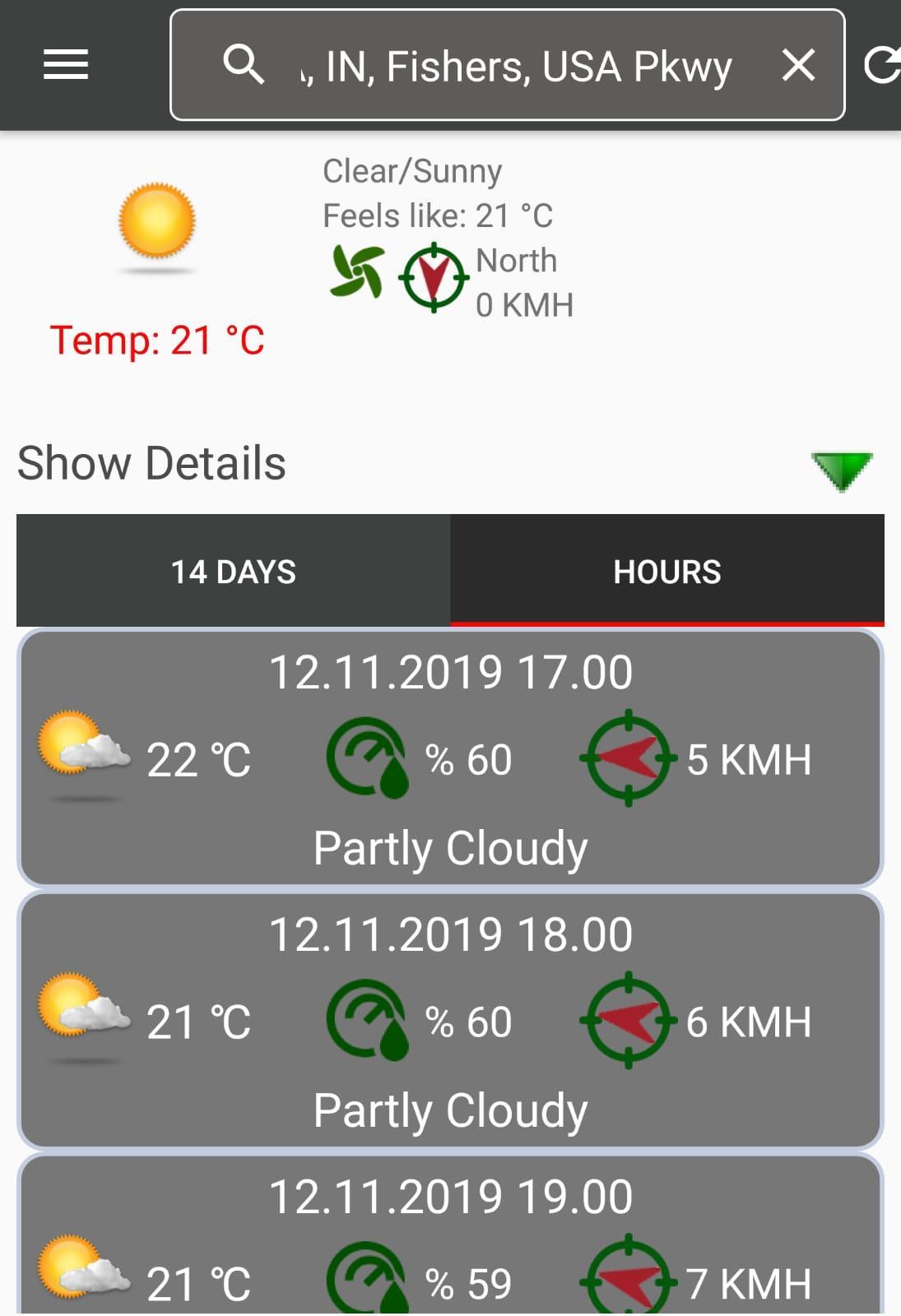This screenshot has height=1316, width=901.
Task: Click inside the location search field
Action: pyautogui.click(x=518, y=66)
